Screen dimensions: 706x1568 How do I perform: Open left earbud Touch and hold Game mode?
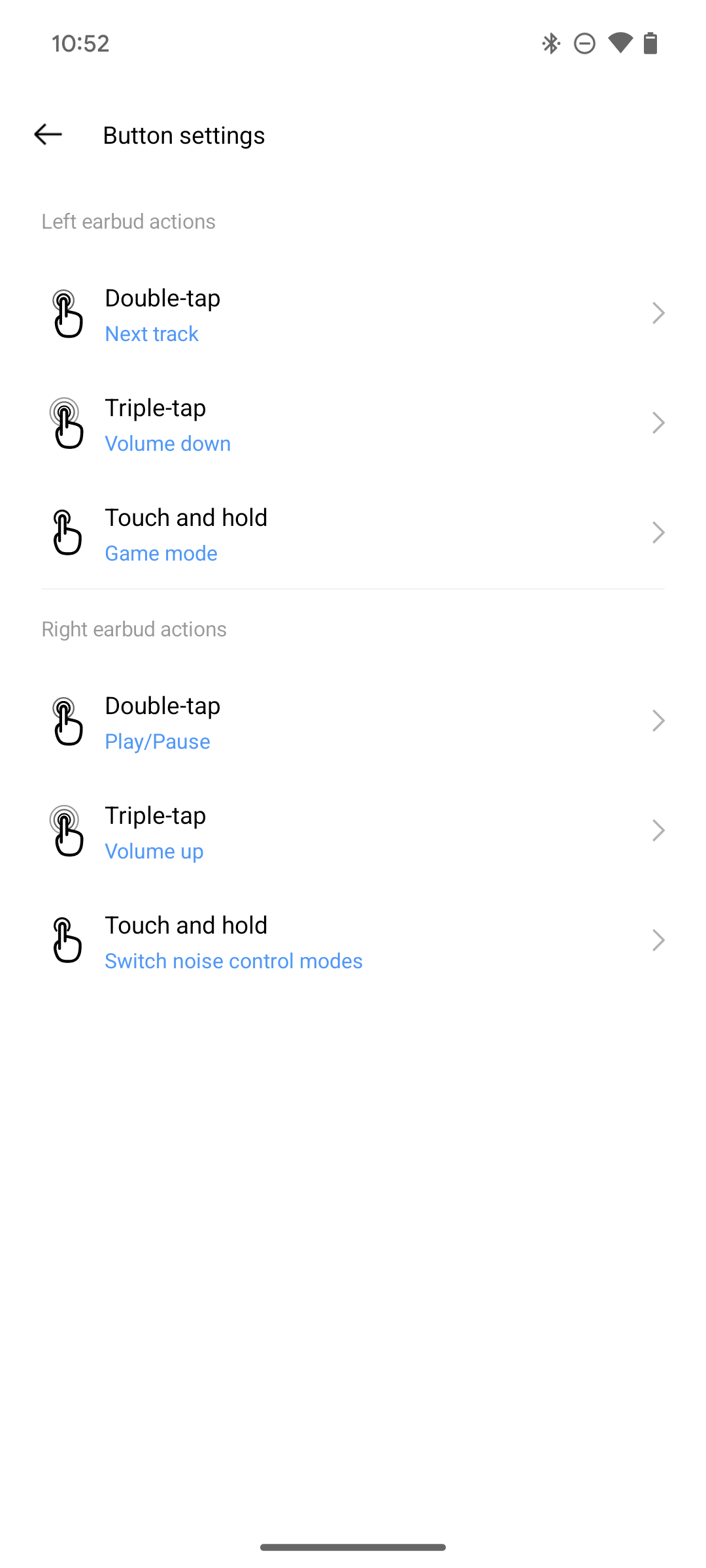[x=353, y=534]
